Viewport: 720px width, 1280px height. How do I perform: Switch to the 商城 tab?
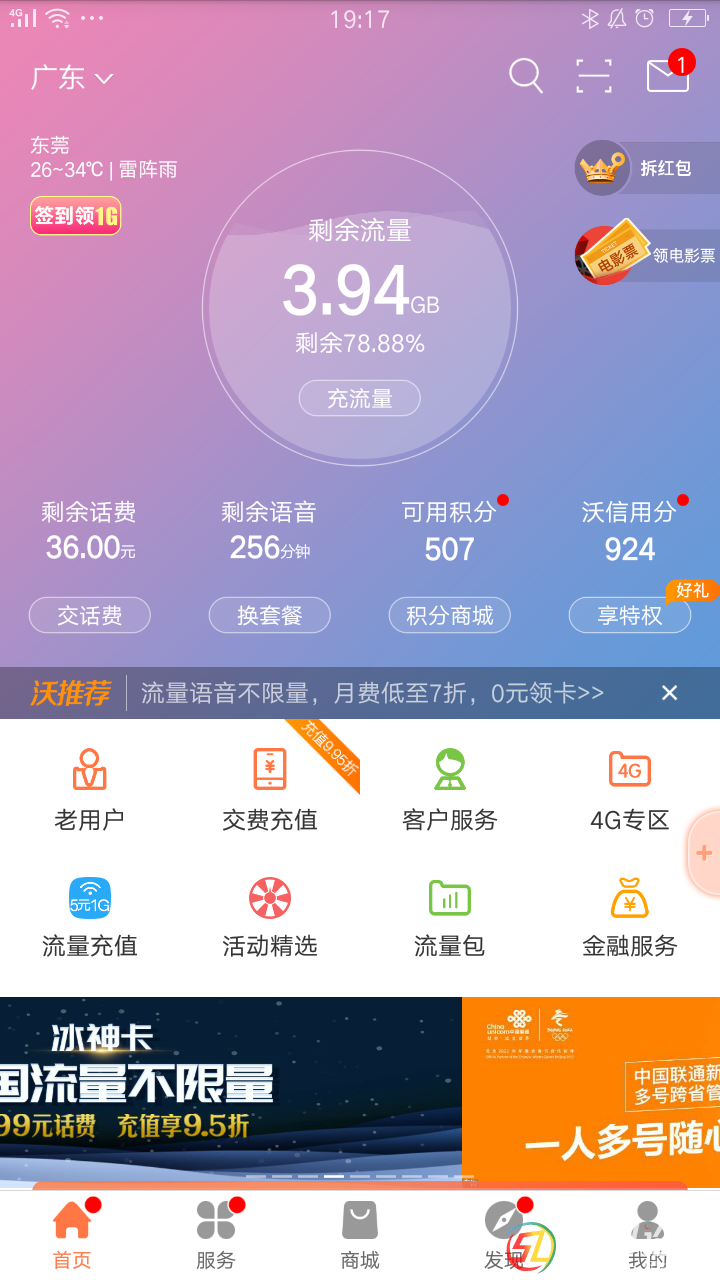[360, 1235]
